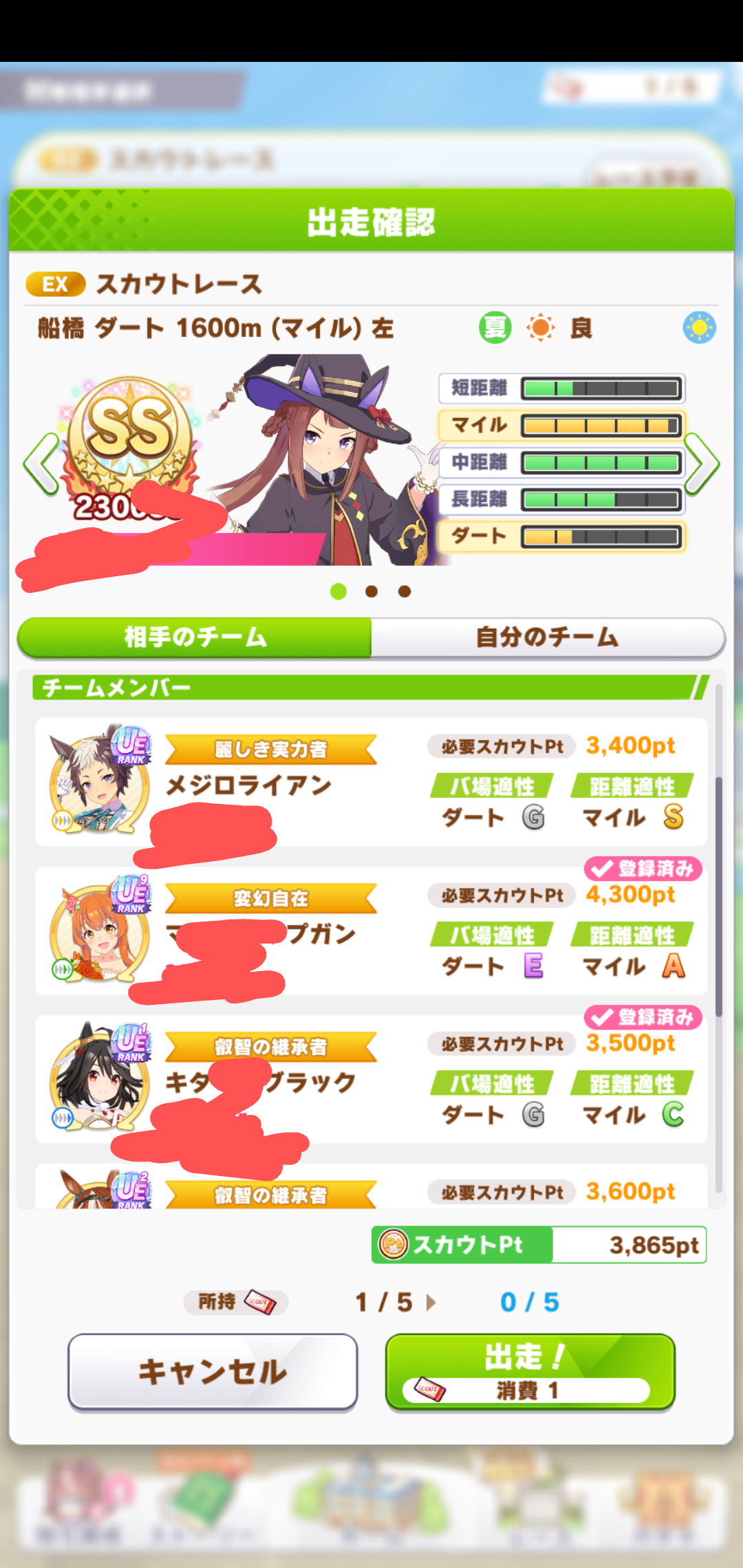Open the partly visible 3,600pt member card
The width and height of the screenshot is (743, 1568).
click(371, 1190)
